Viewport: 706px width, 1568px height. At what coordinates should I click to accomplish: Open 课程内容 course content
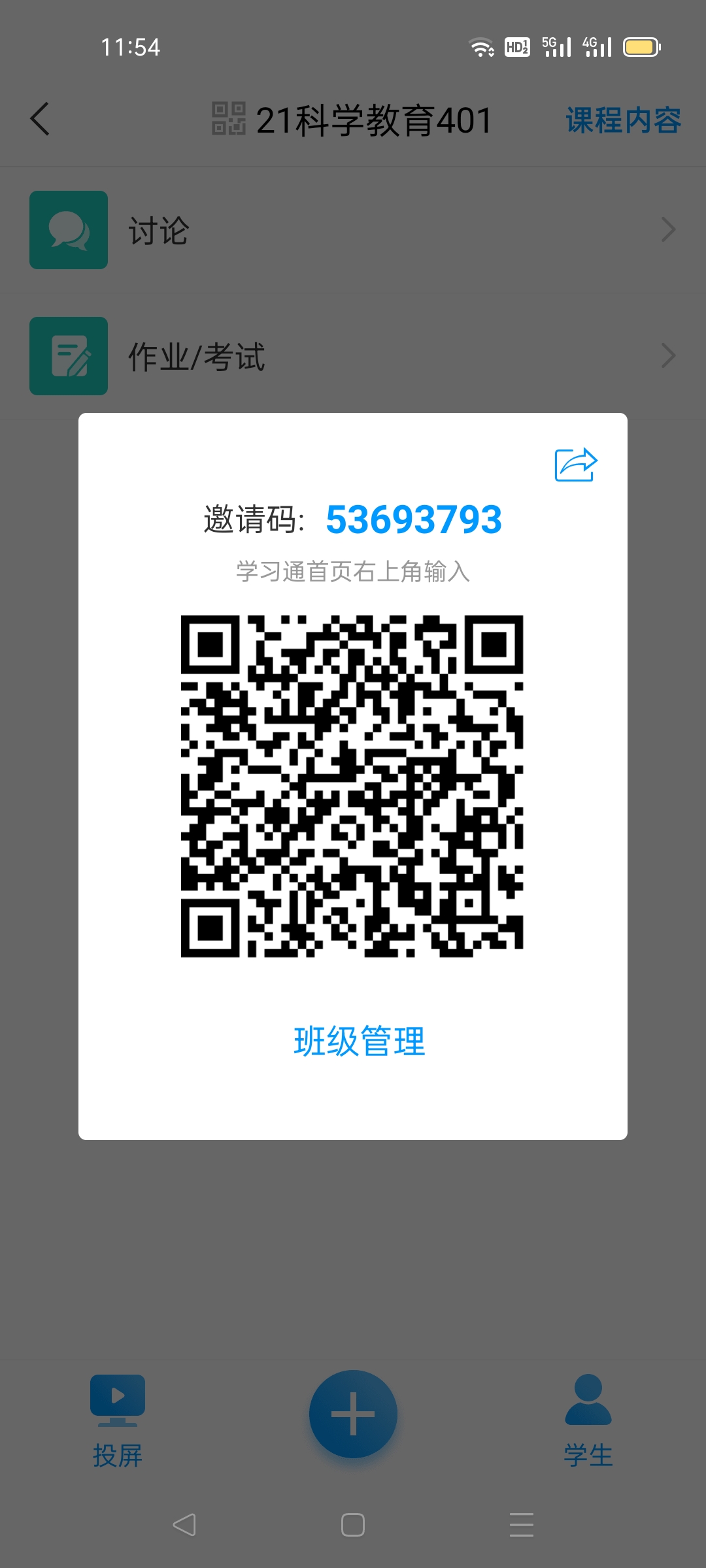[623, 120]
